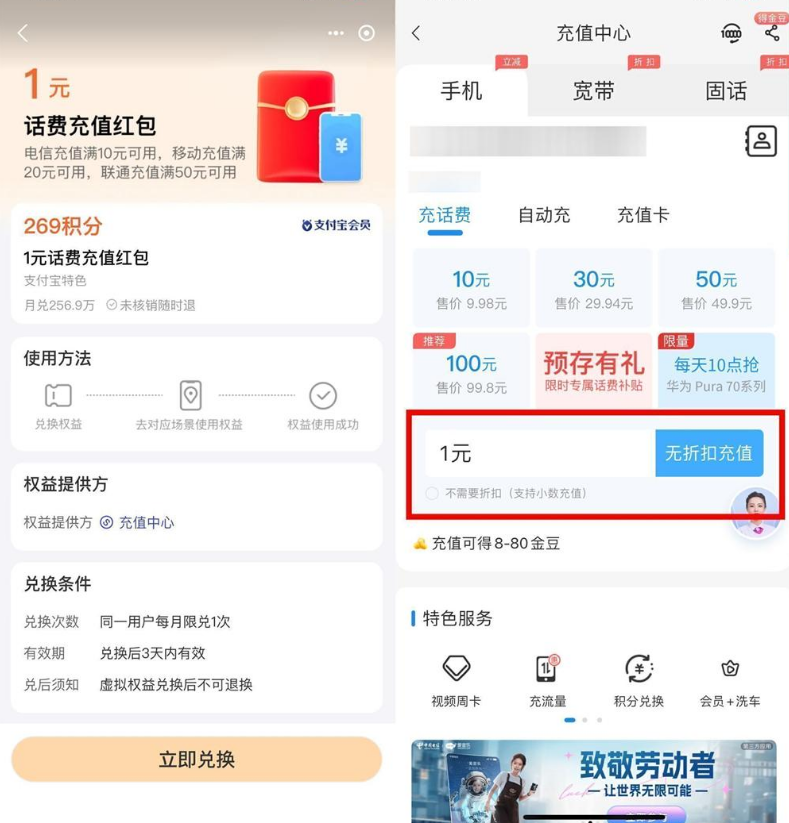Tap the 无折扣充值 button

pyautogui.click(x=709, y=453)
